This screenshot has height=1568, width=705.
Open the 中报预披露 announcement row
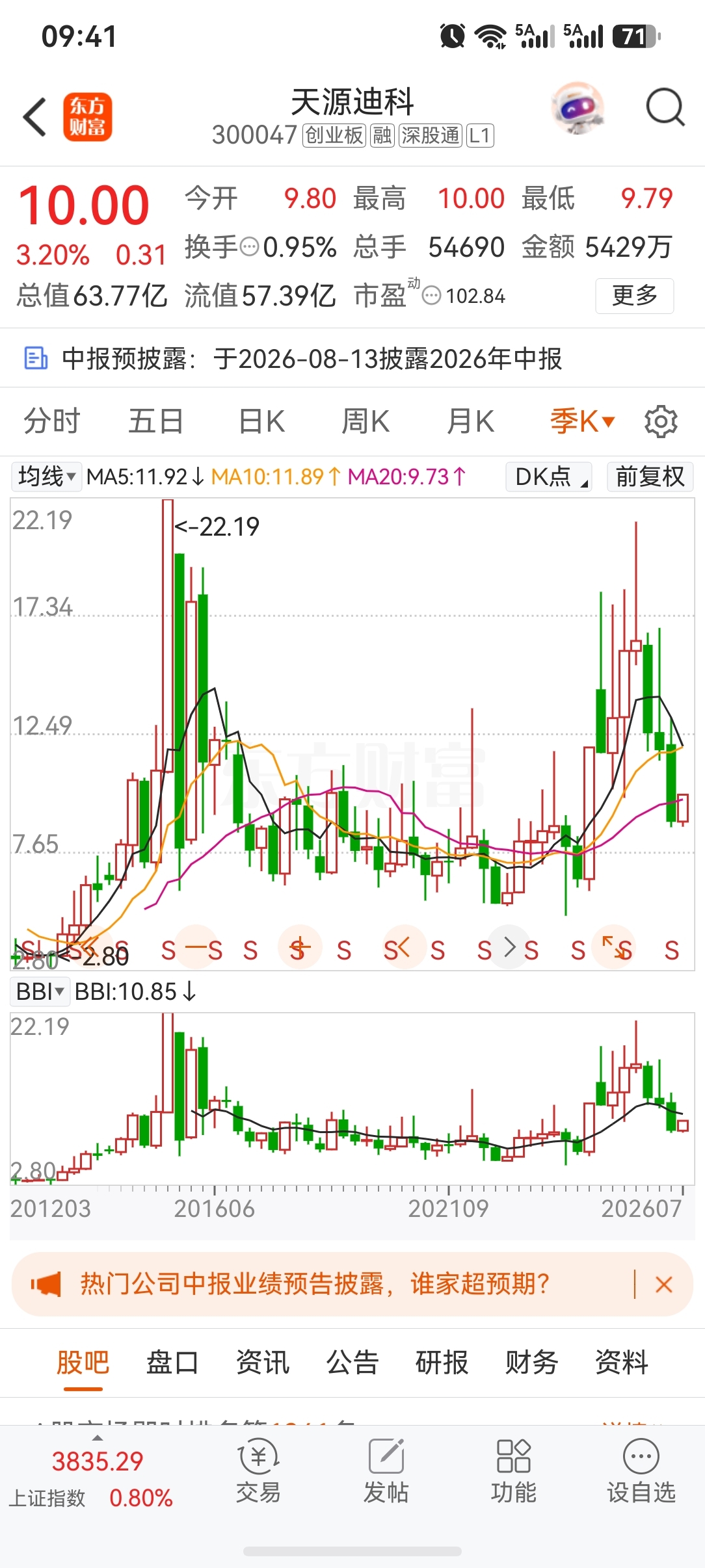[352, 358]
